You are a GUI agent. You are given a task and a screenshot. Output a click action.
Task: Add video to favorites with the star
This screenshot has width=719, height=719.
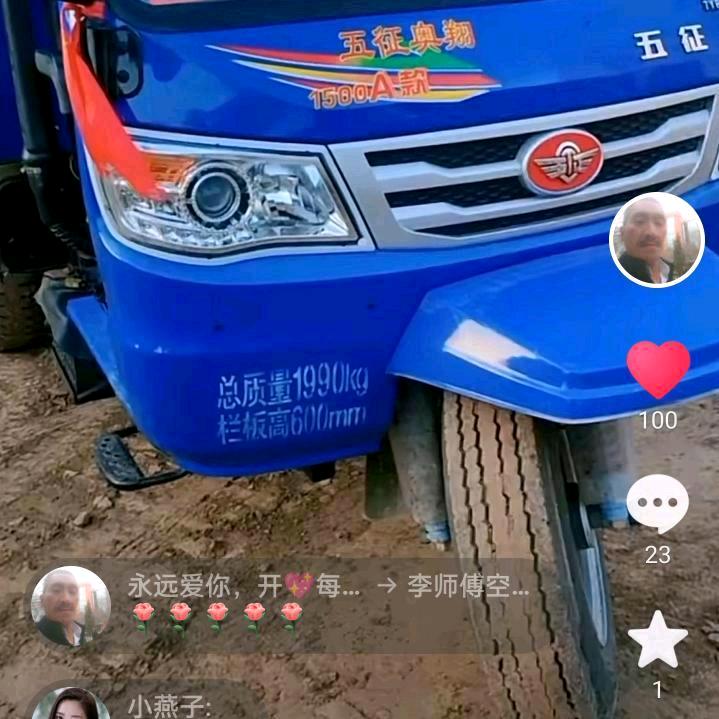657,640
